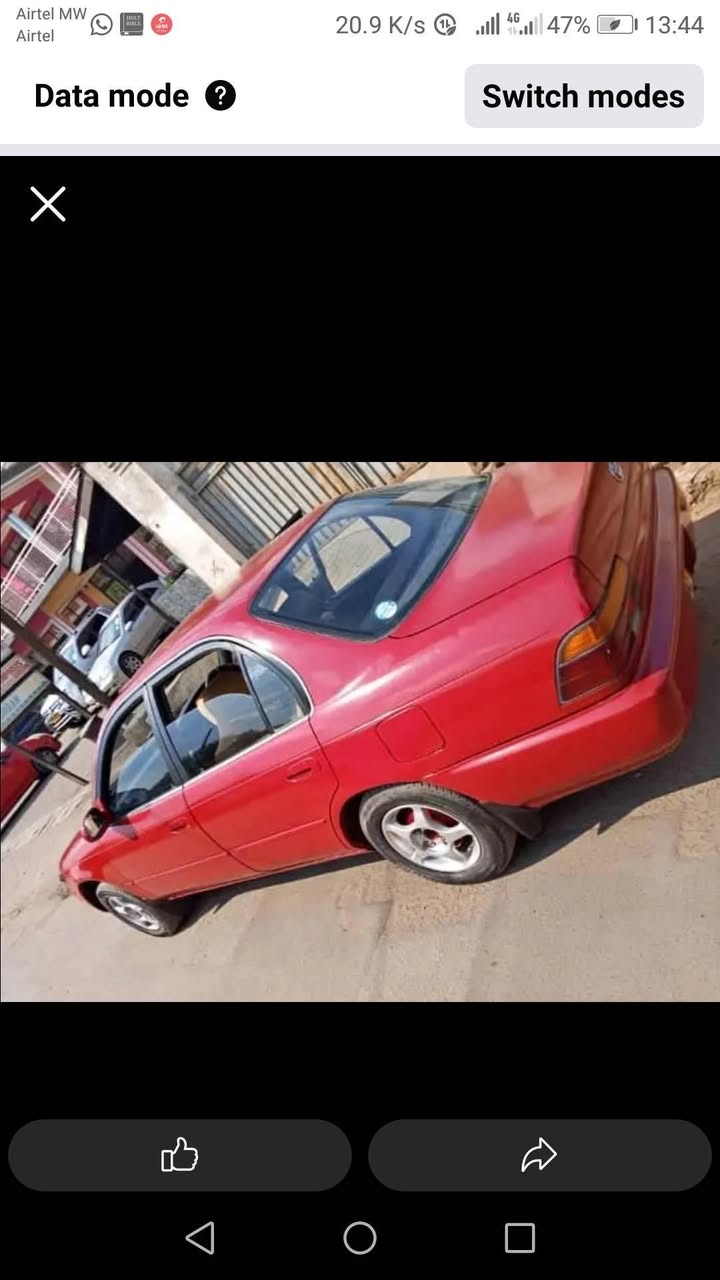
Task: Open recent apps from navigation bar
Action: point(519,1238)
